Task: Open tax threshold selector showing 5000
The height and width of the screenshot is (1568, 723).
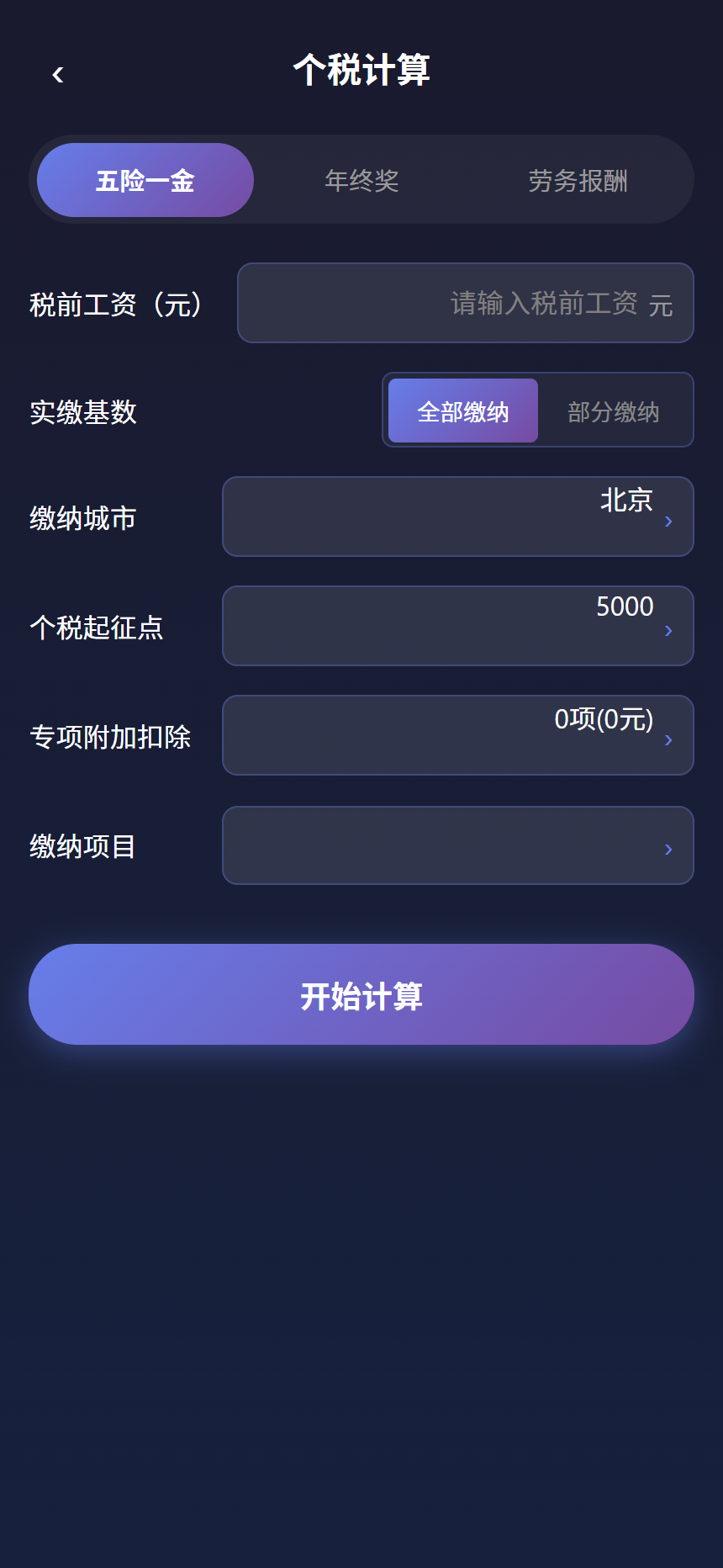Action: click(457, 626)
